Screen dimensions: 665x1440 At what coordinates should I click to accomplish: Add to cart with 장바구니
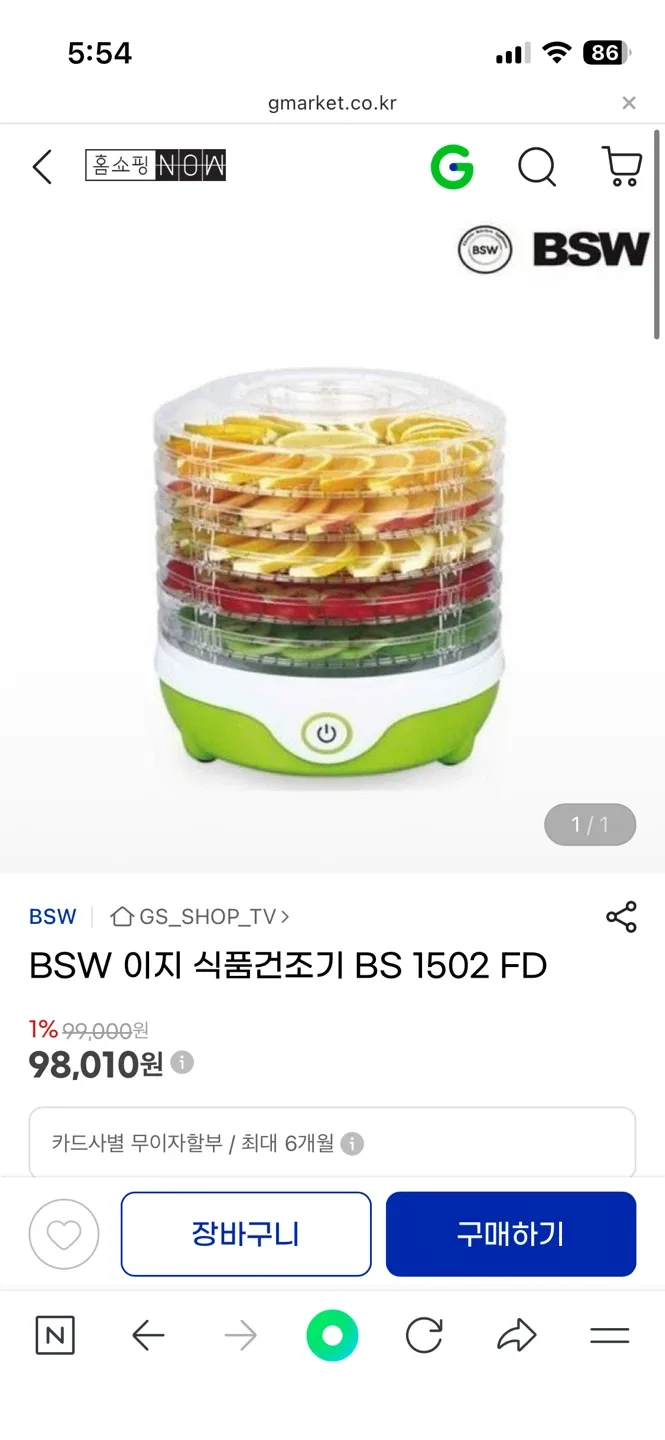pyautogui.click(x=246, y=1234)
